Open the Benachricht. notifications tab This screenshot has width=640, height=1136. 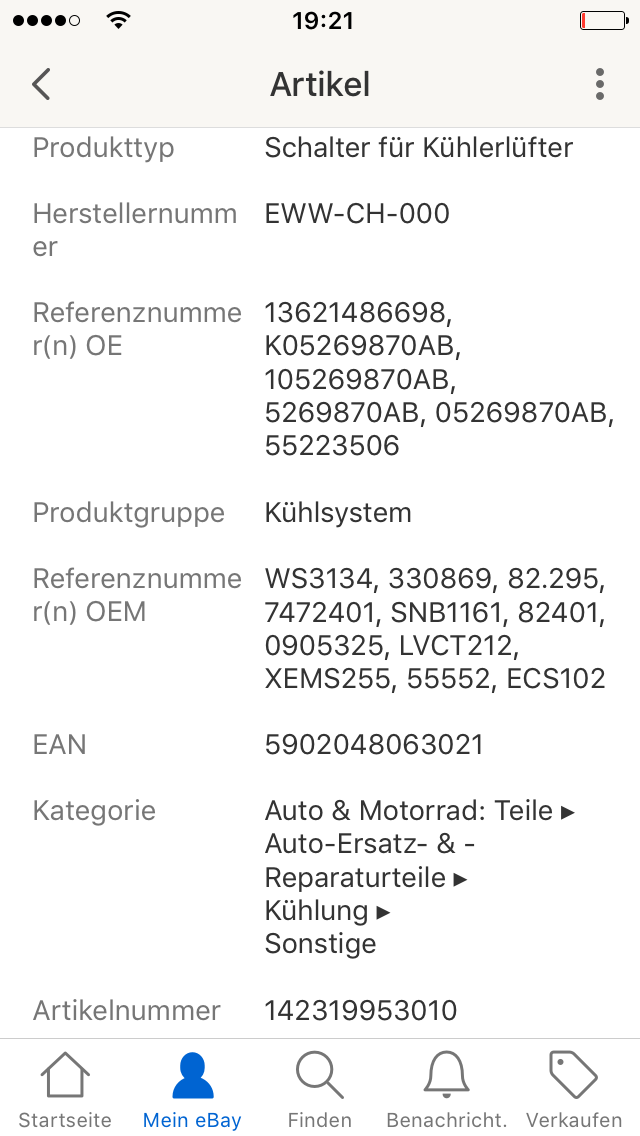pyautogui.click(x=447, y=1089)
